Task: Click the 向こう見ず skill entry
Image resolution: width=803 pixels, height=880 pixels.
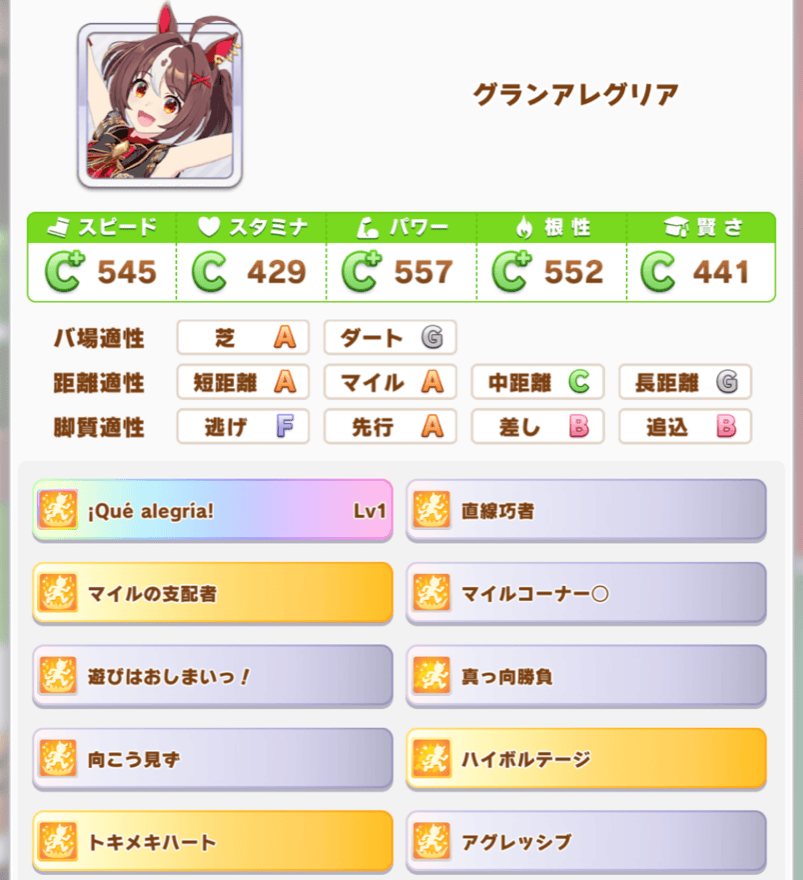Action: pyautogui.click(x=211, y=760)
